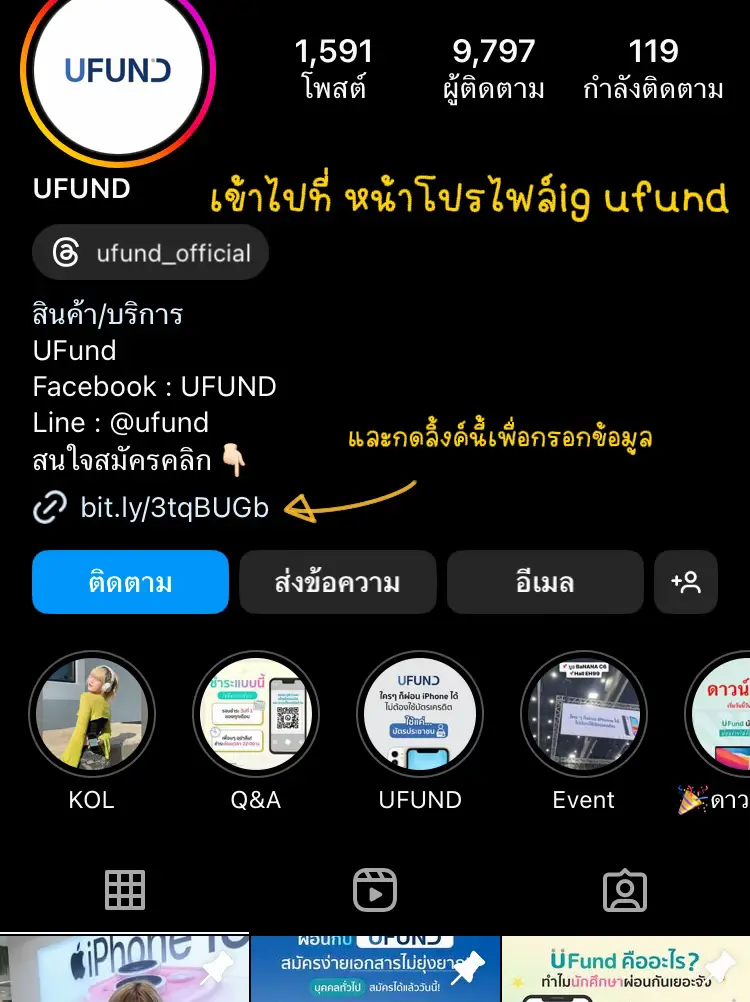The width and height of the screenshot is (750, 1002).
Task: Open the KOL story highlight
Action: pyautogui.click(x=91, y=713)
